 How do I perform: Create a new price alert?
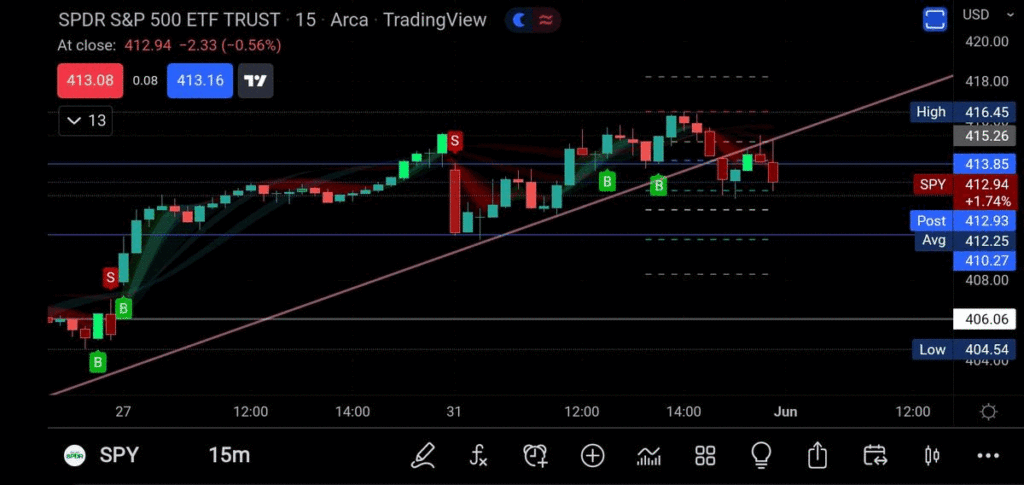536,456
